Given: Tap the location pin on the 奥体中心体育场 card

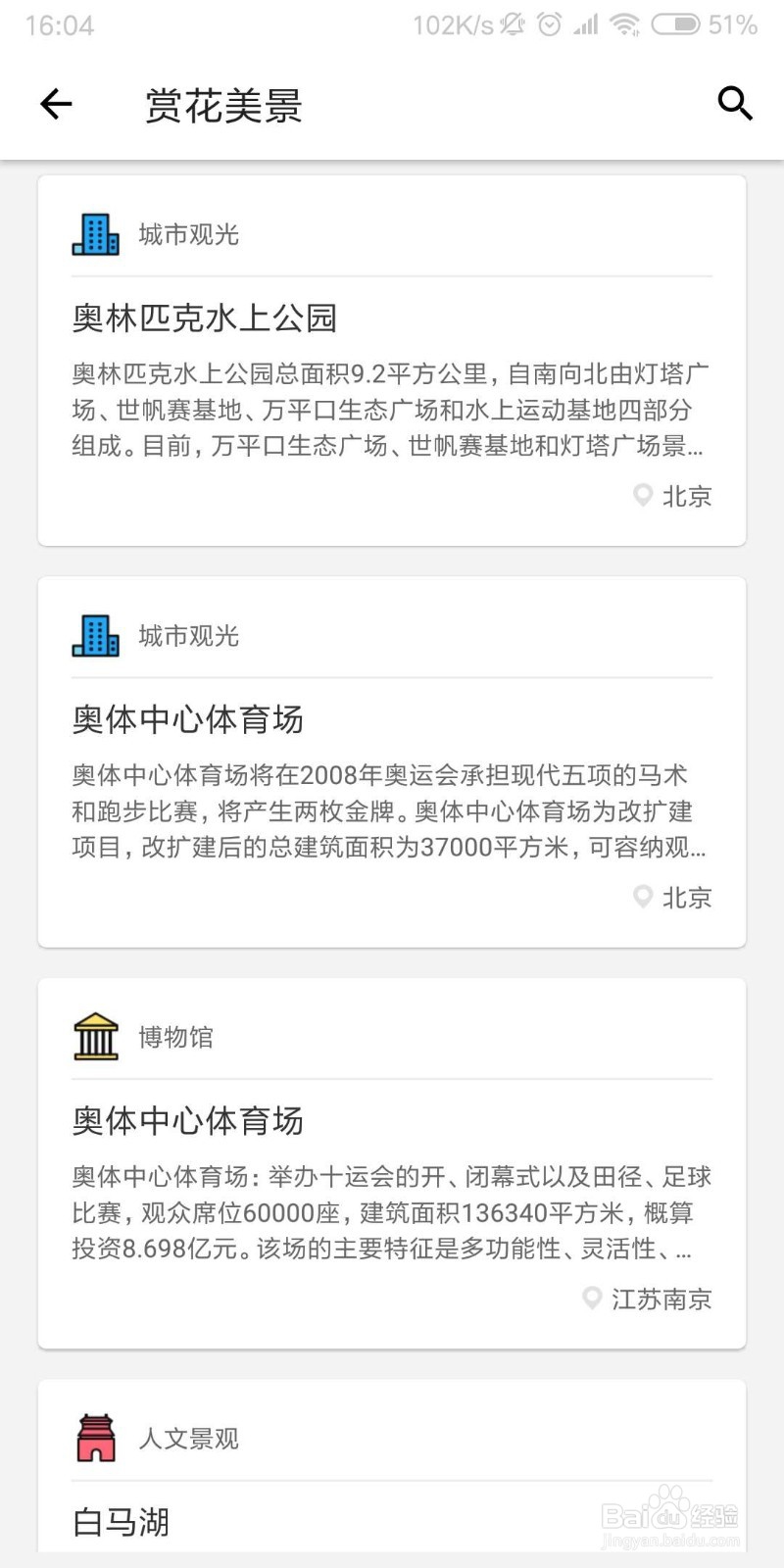Looking at the screenshot, I should point(643,897).
